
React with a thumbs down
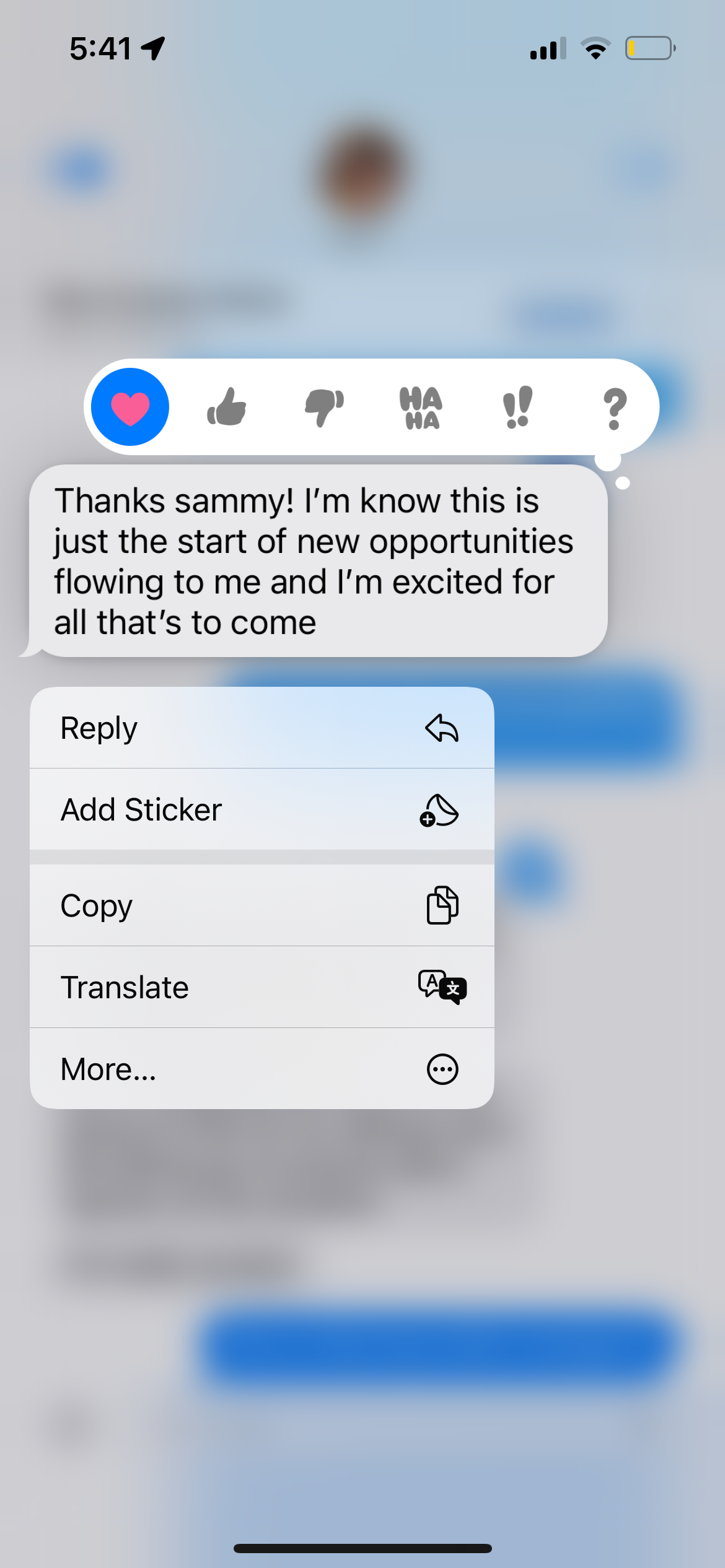click(324, 407)
